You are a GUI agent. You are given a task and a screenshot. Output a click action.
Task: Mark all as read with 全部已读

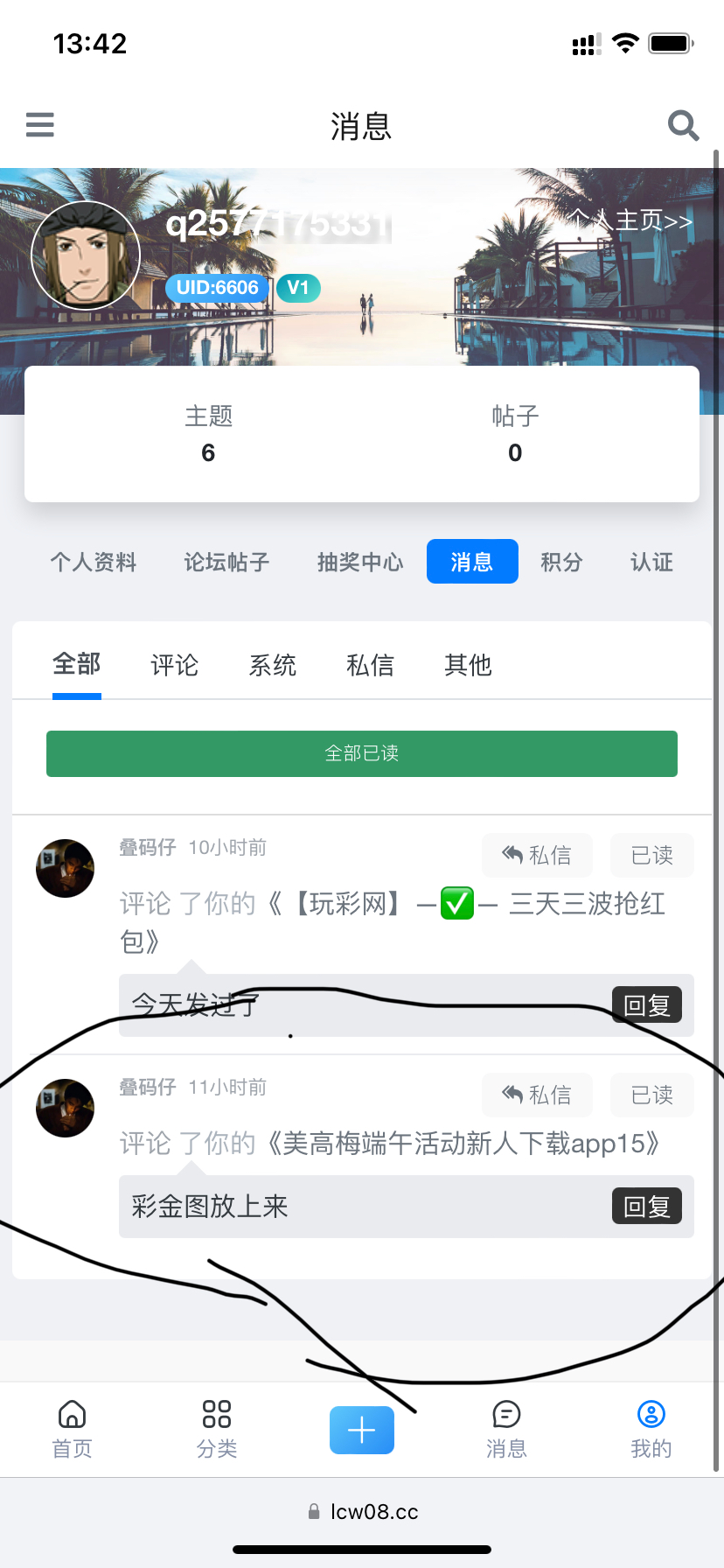point(362,753)
